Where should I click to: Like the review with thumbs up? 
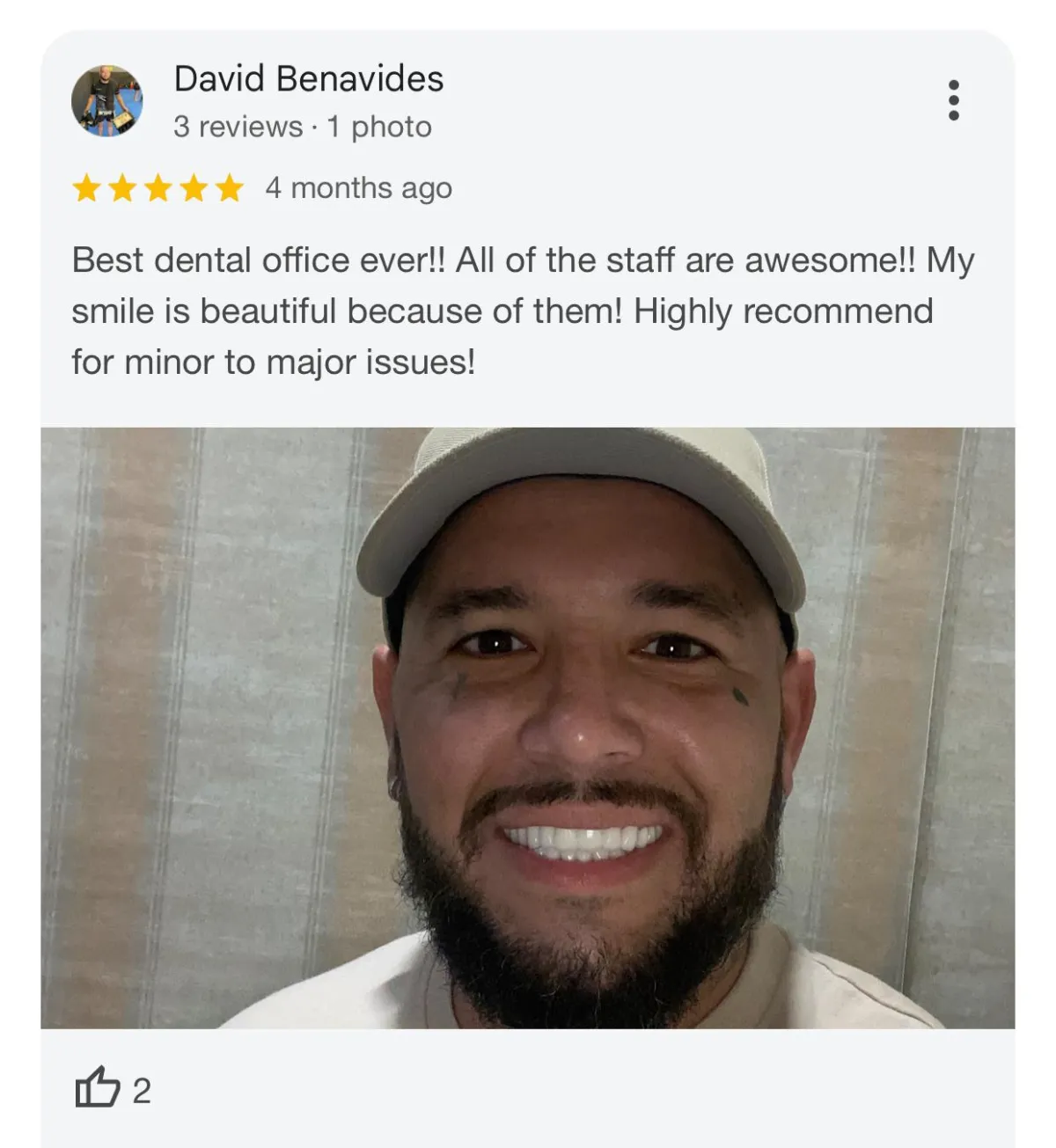click(98, 1088)
